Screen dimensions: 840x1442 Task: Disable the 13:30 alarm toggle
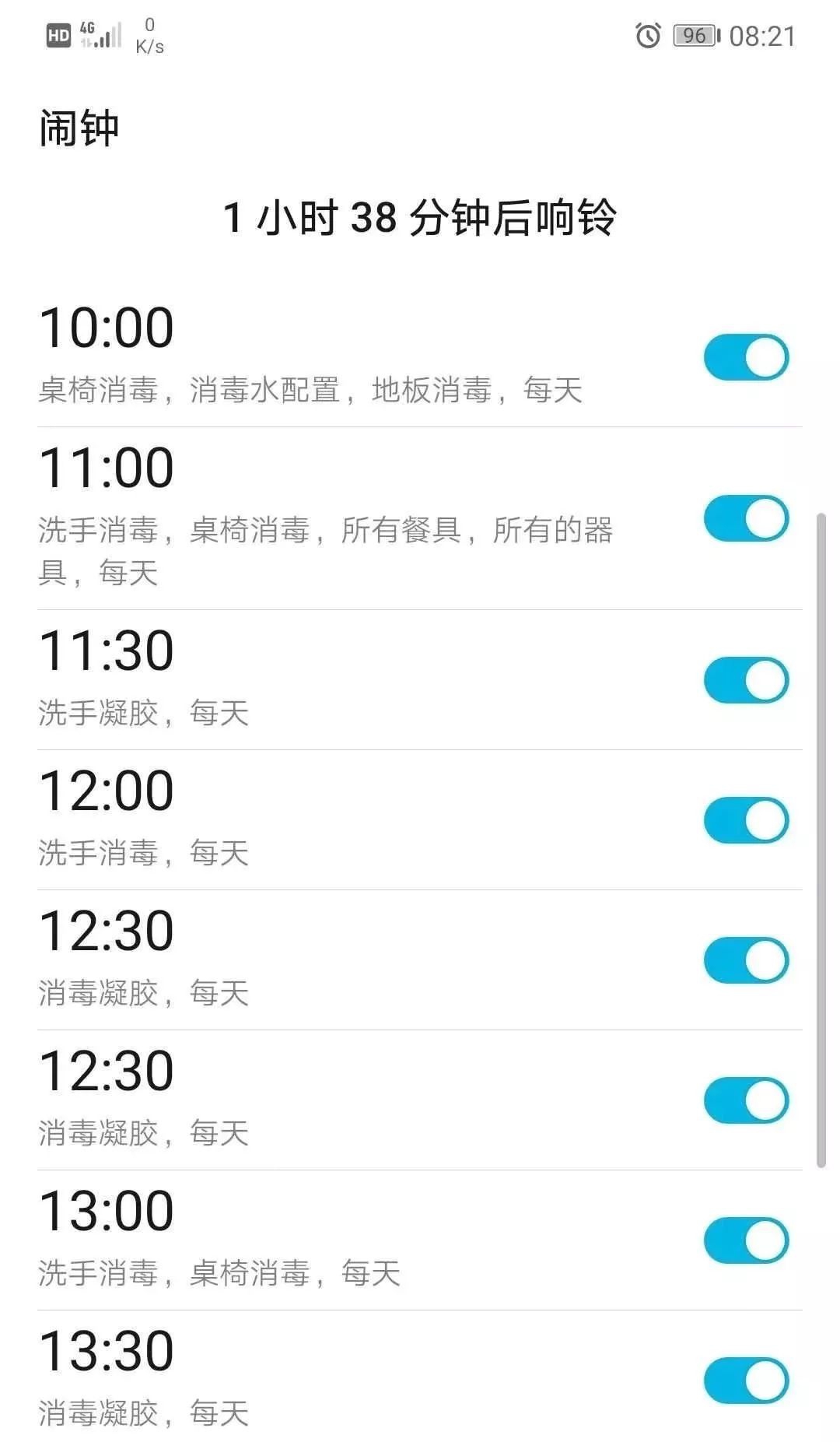[x=746, y=1381]
